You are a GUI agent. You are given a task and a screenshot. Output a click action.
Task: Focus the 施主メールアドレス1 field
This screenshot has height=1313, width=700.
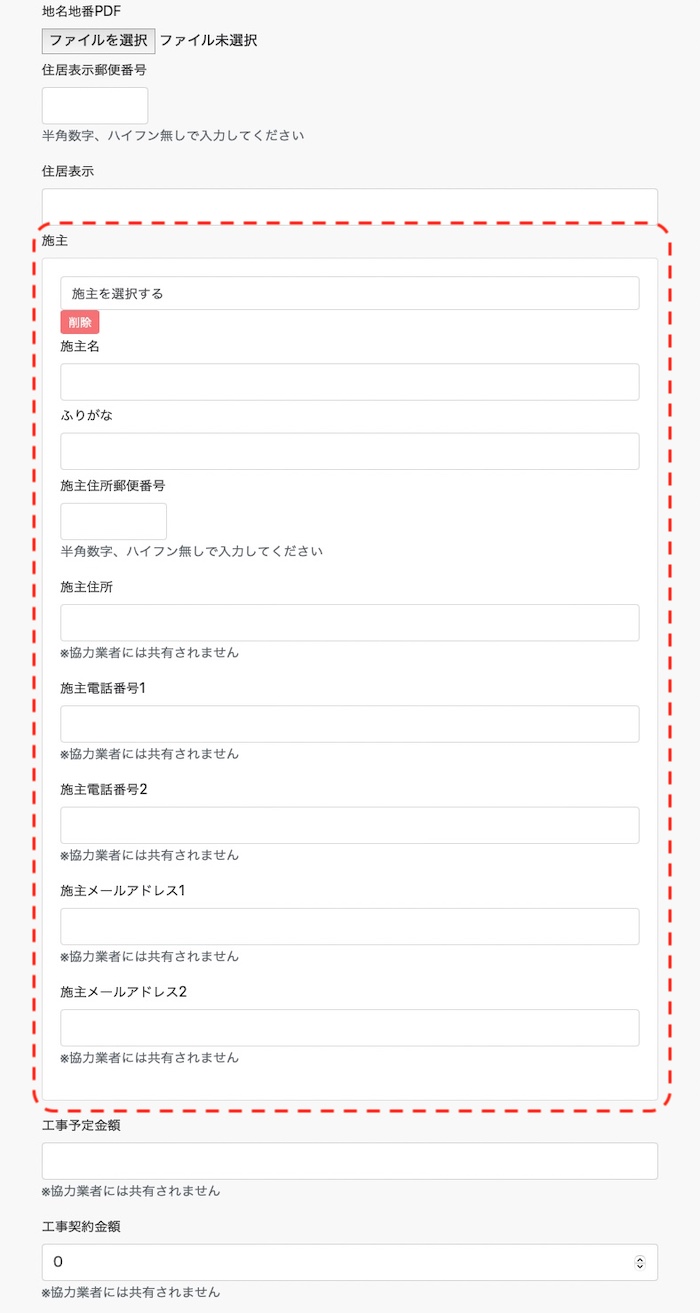point(349,926)
